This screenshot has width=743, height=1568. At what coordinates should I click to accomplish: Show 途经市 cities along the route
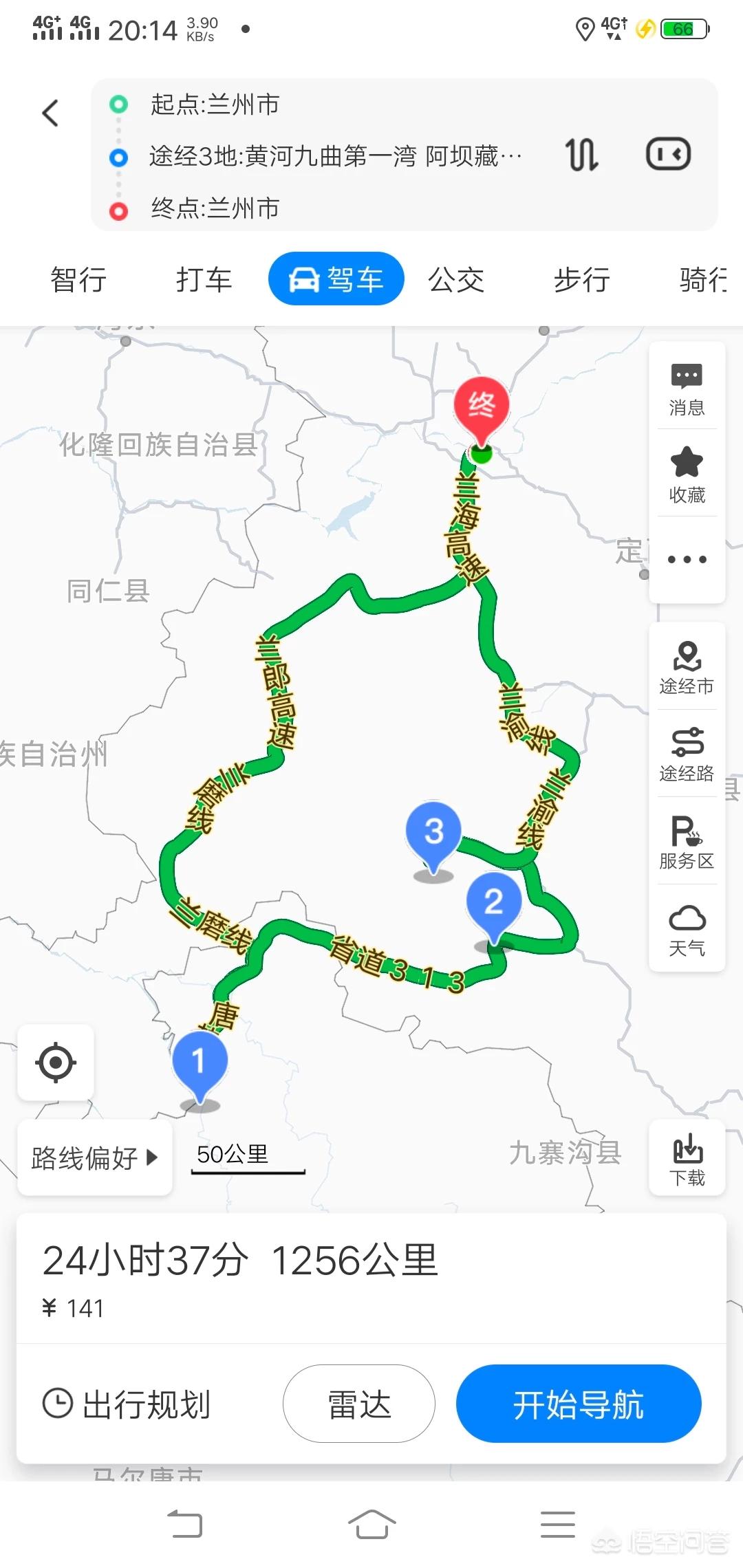click(x=687, y=667)
